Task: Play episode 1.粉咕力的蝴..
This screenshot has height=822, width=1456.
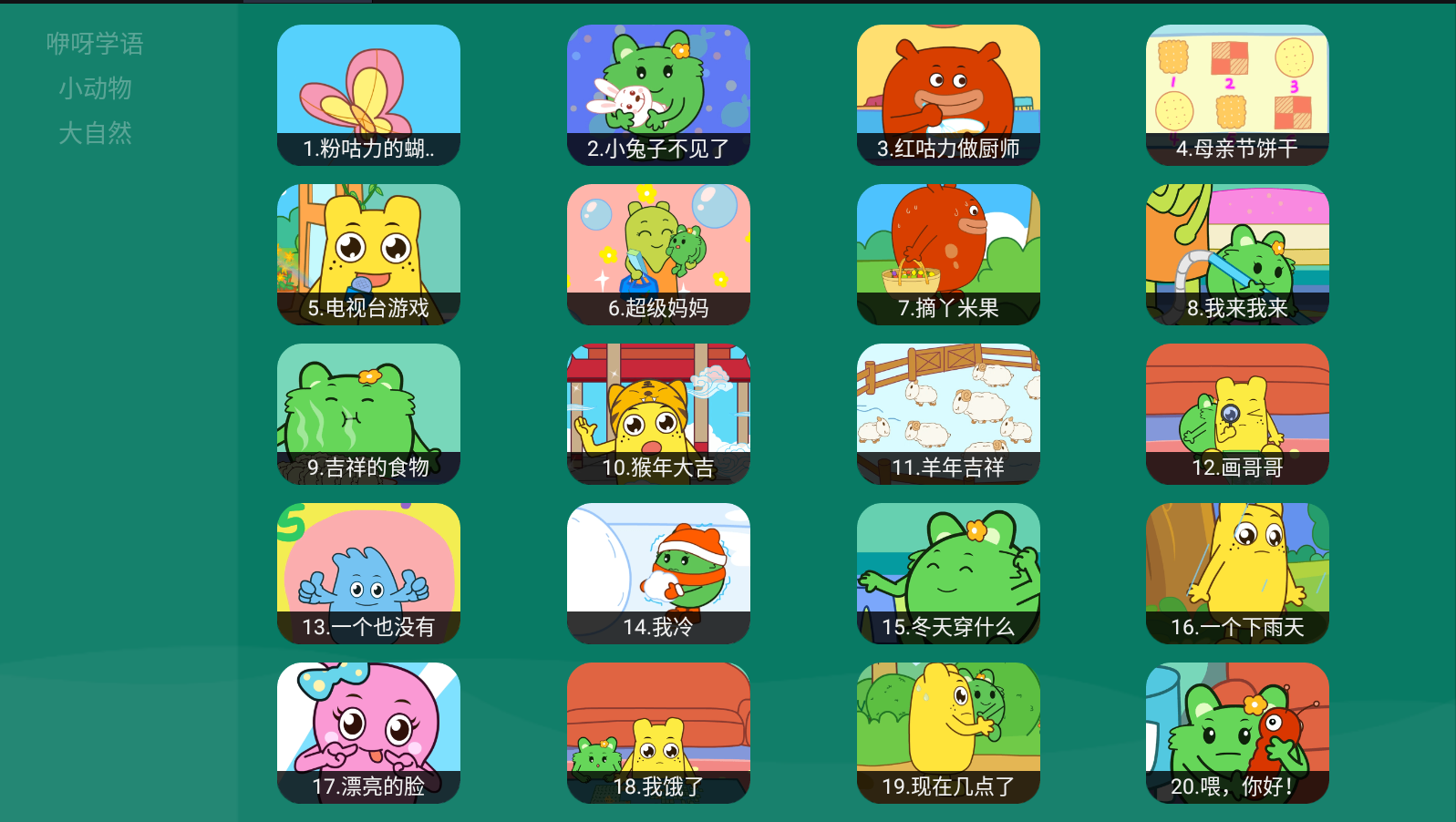Action: point(368,95)
